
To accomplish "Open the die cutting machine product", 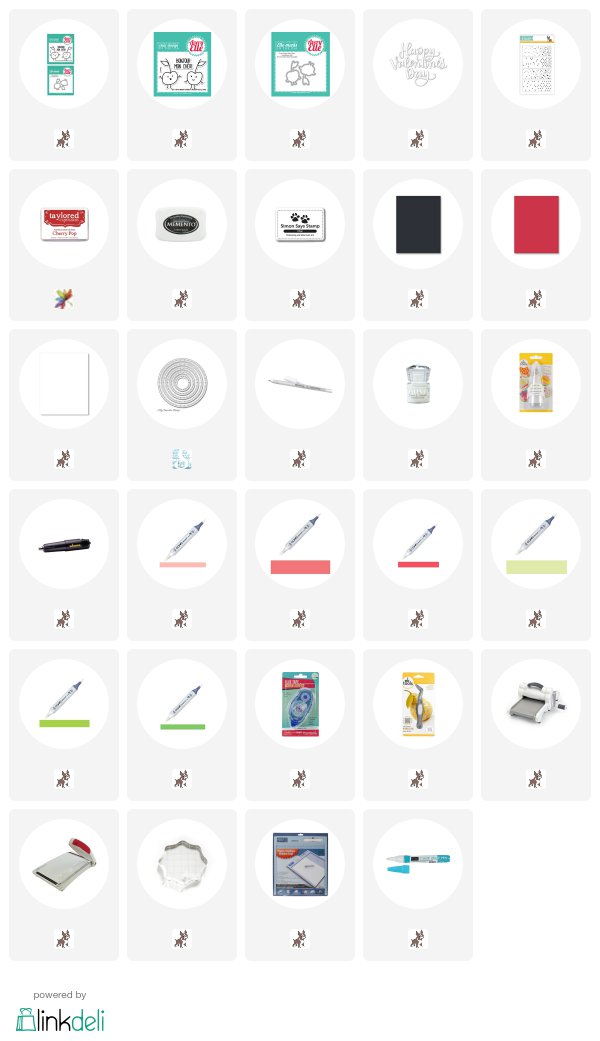I will 536,704.
